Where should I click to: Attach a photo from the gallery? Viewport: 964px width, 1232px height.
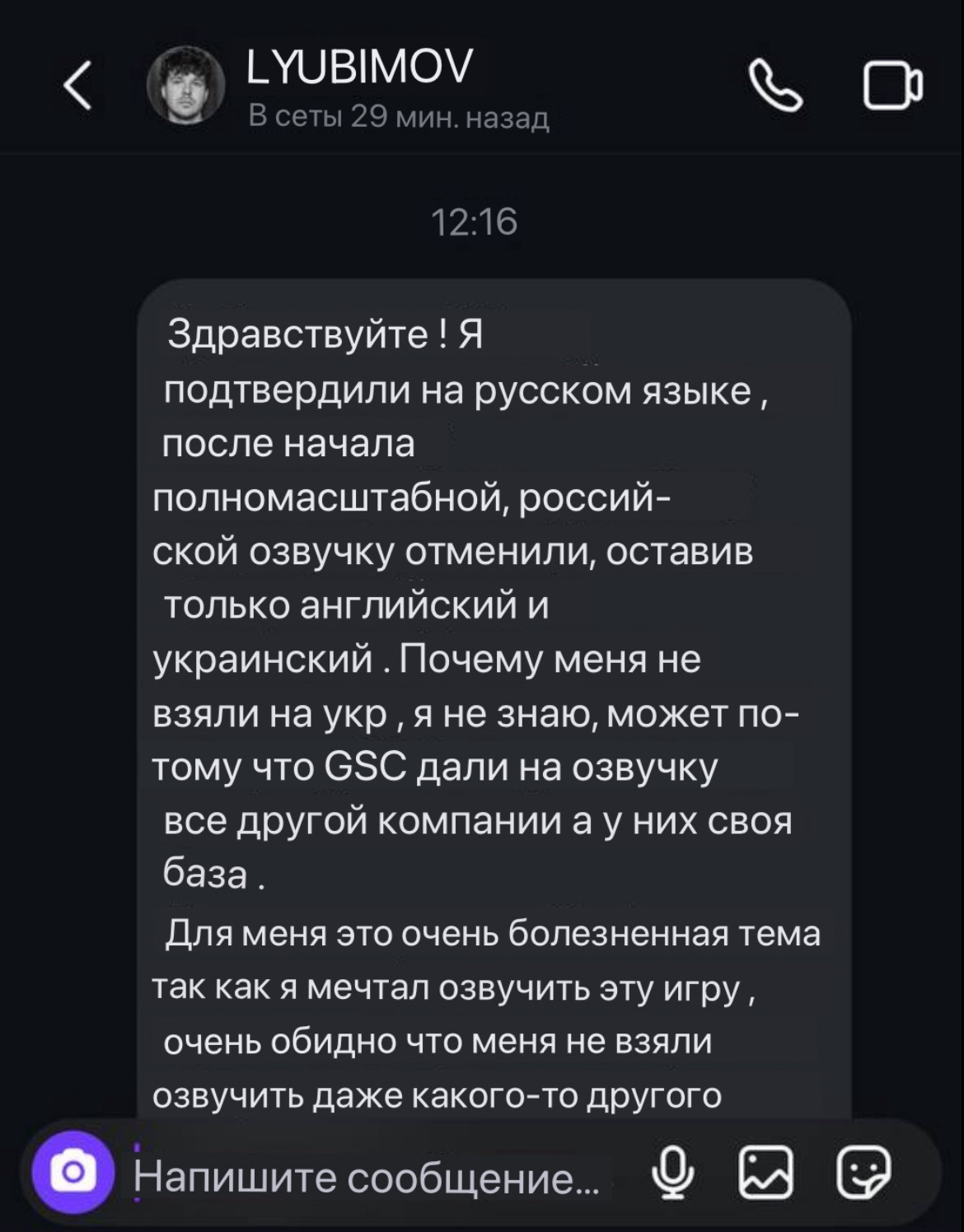pos(765,1172)
